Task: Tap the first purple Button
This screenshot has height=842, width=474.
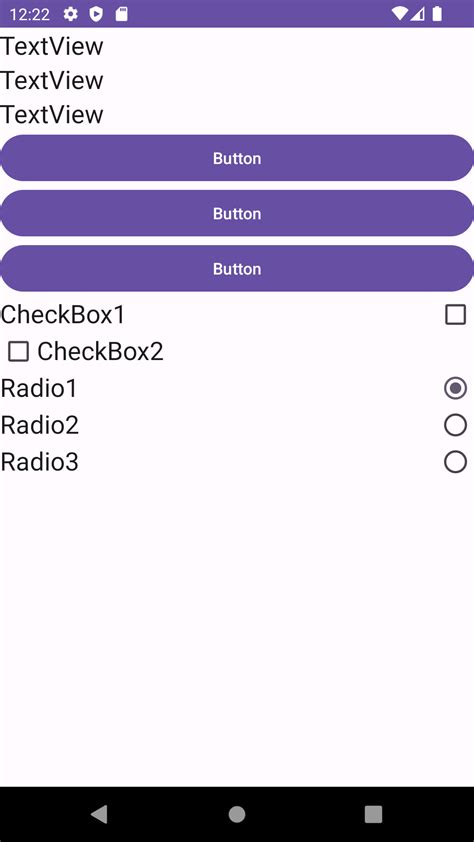Action: pos(237,158)
